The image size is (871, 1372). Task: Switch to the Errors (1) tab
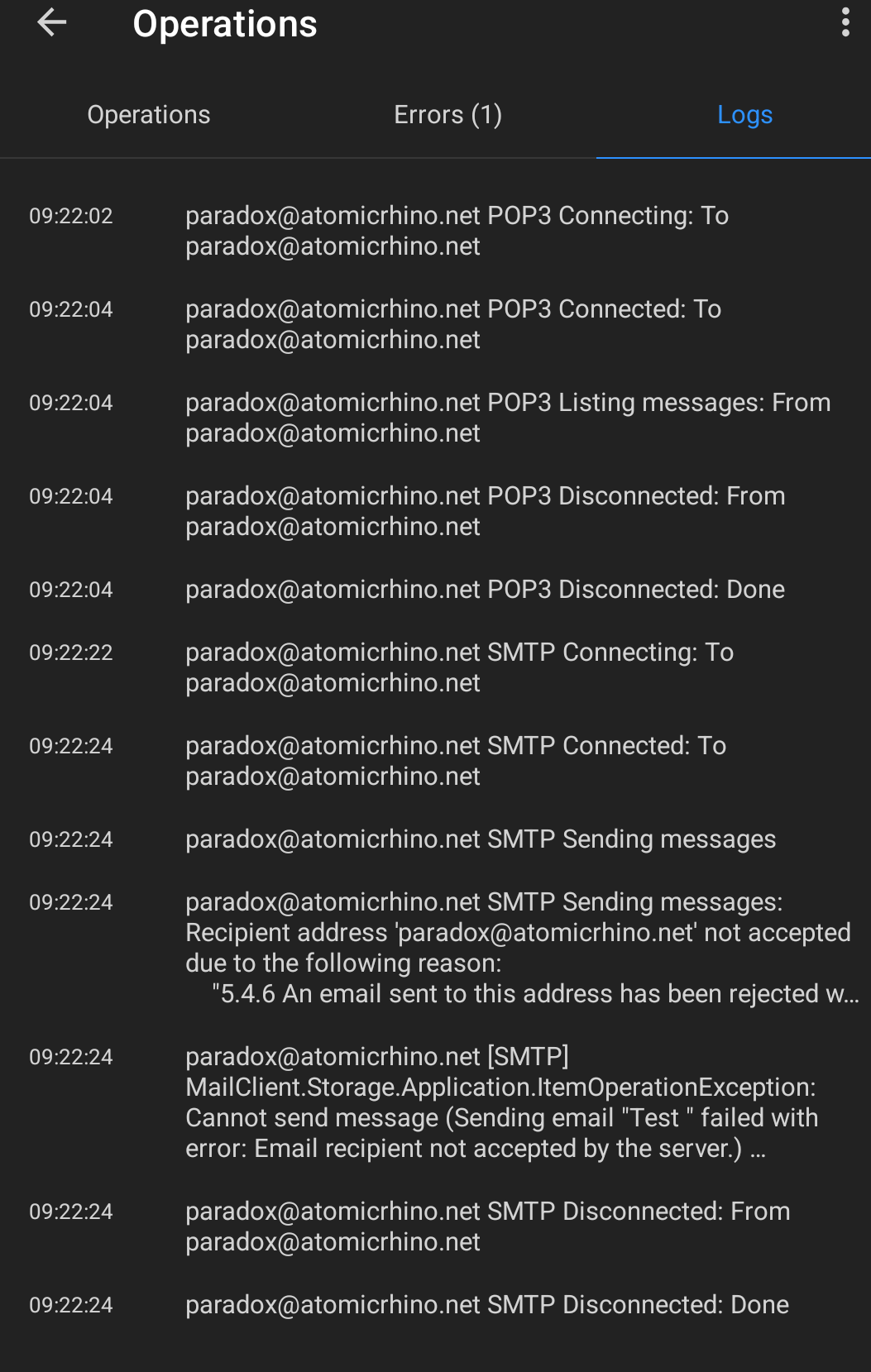click(x=447, y=115)
